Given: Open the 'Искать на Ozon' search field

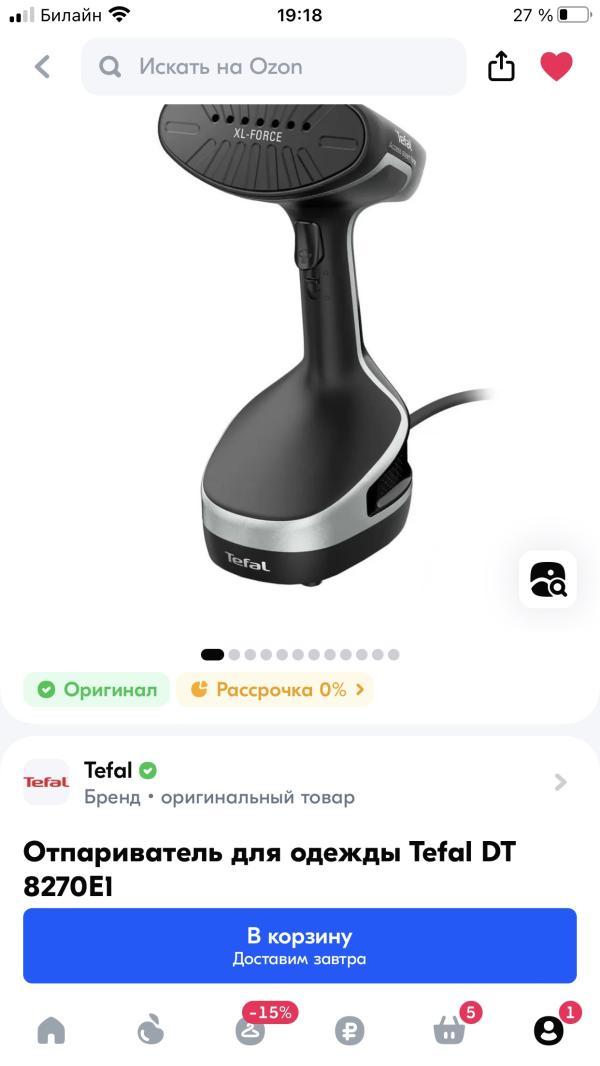Looking at the screenshot, I should point(273,67).
